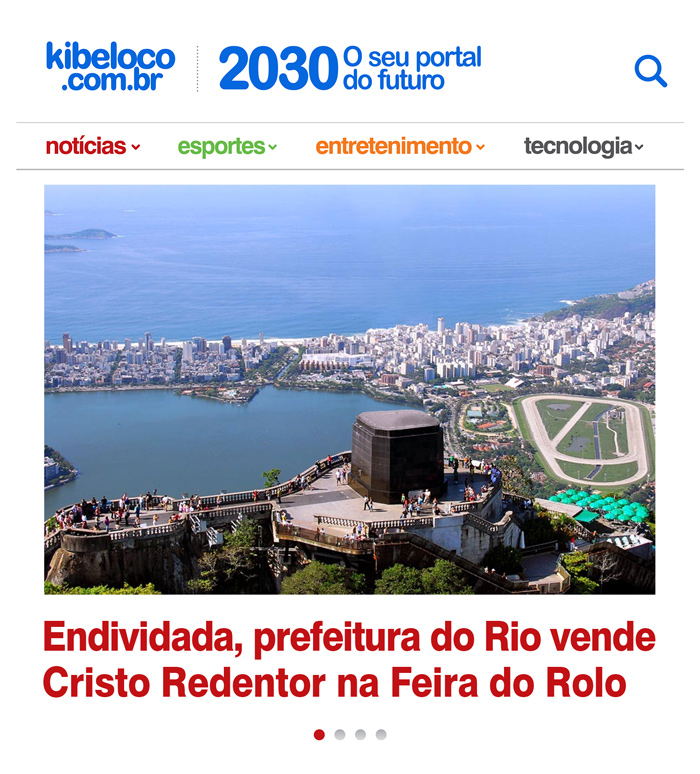
Task: Open the search magnifier icon
Action: [650, 71]
